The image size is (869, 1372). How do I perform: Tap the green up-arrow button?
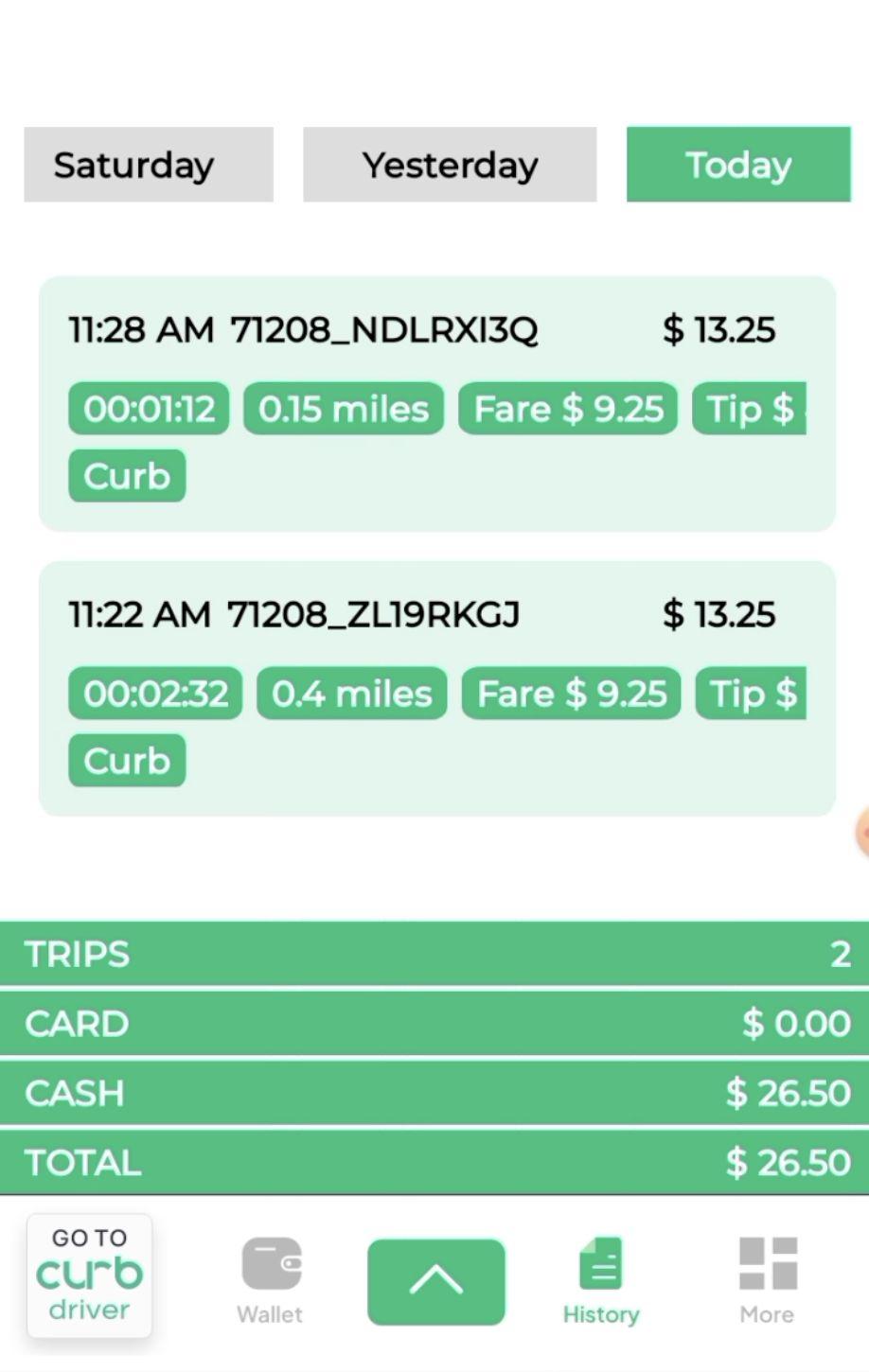click(x=435, y=1281)
